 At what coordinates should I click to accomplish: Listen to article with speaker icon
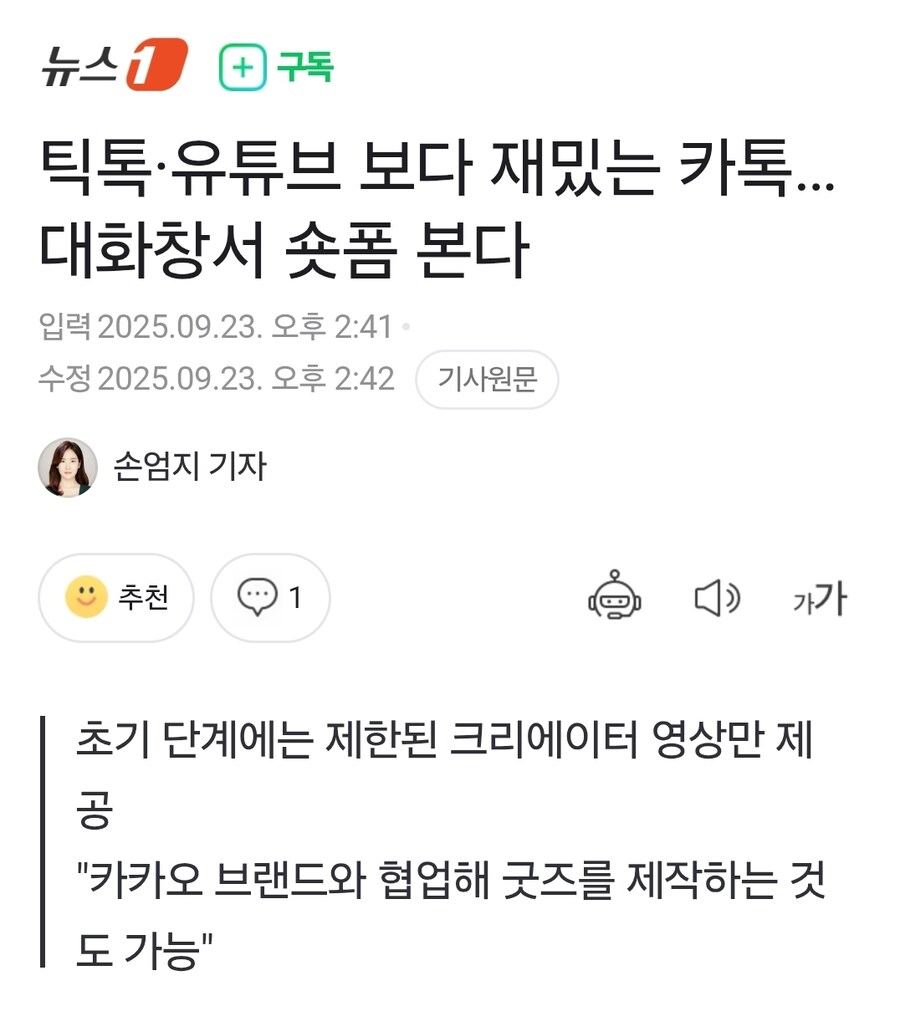coord(716,598)
